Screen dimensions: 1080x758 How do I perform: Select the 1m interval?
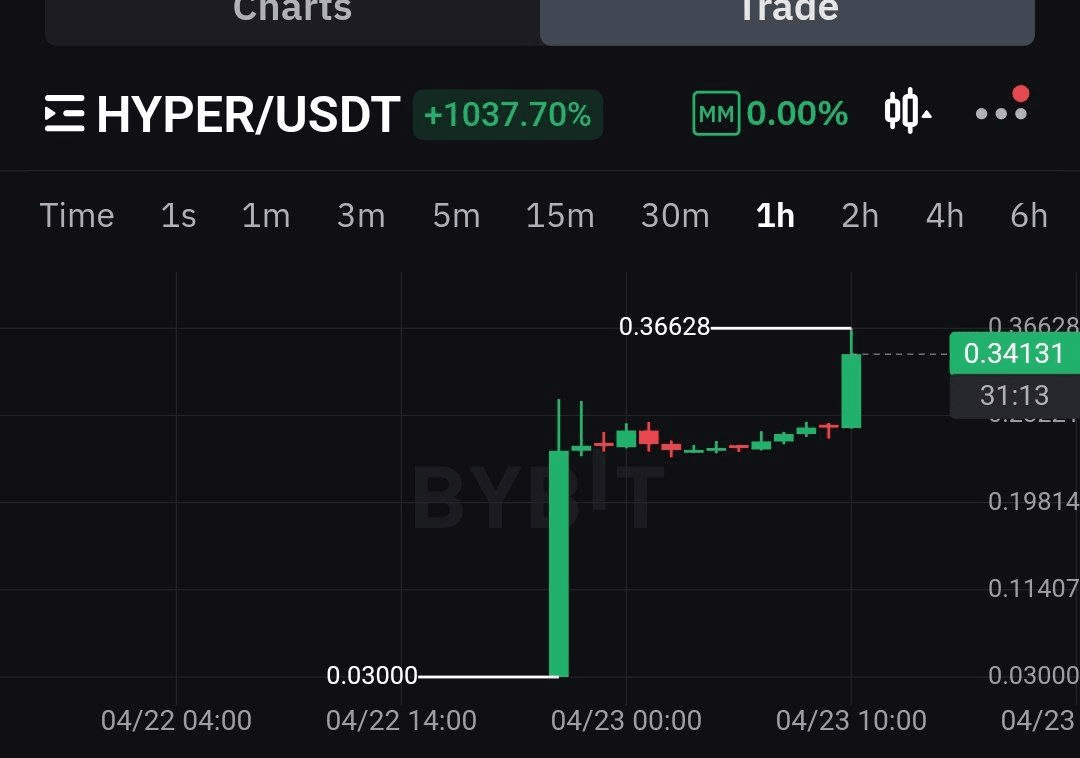(266, 216)
